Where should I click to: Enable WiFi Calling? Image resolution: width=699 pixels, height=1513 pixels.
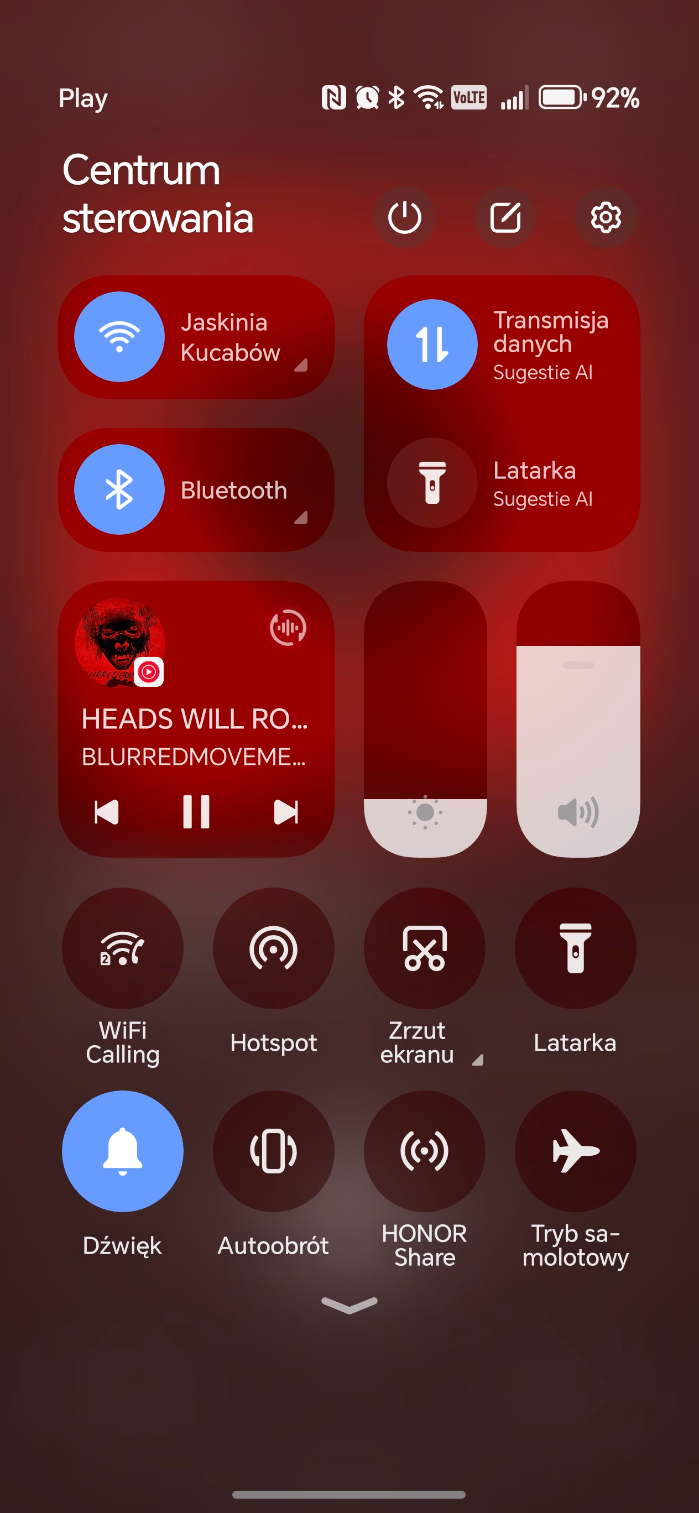pos(122,948)
